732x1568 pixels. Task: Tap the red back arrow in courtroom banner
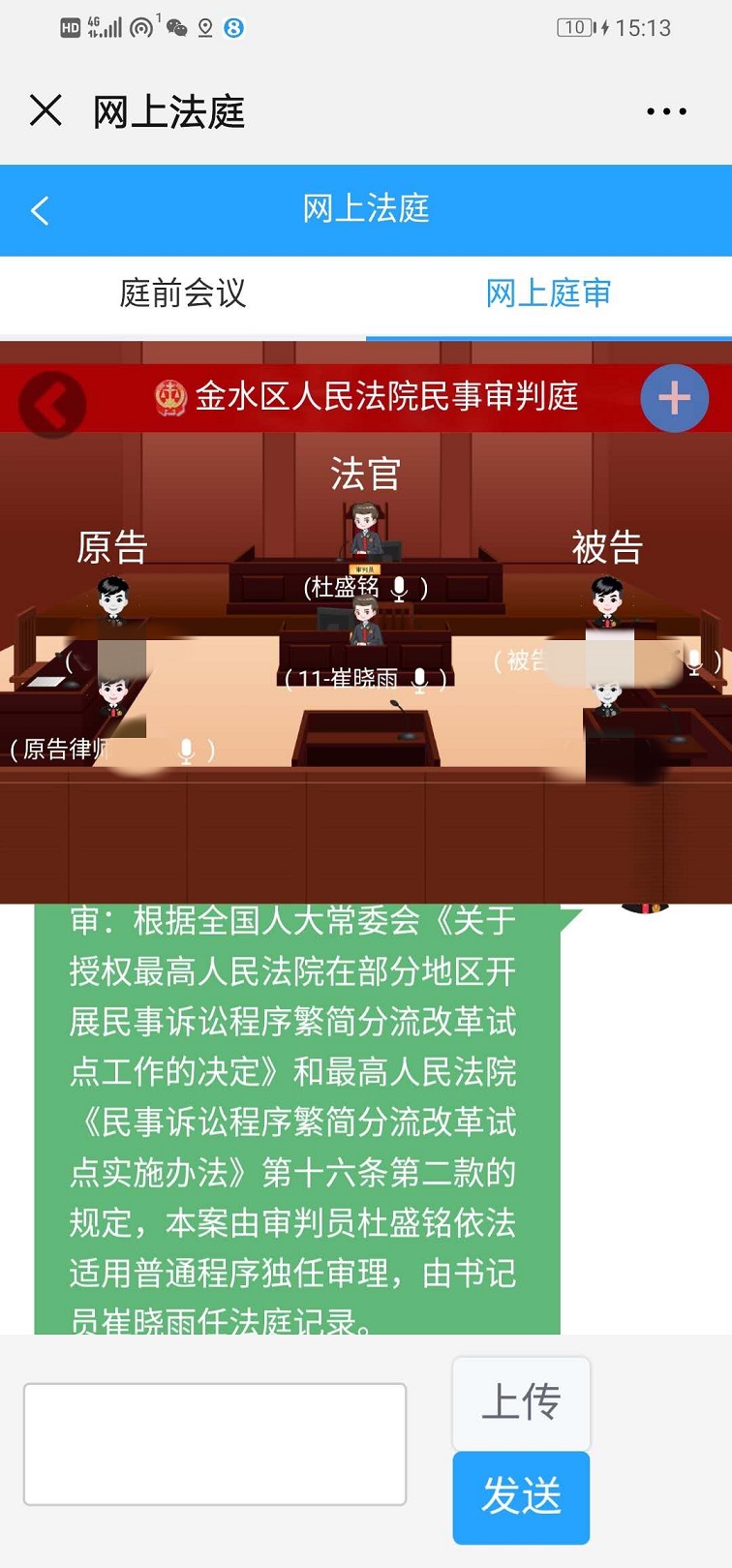click(52, 404)
